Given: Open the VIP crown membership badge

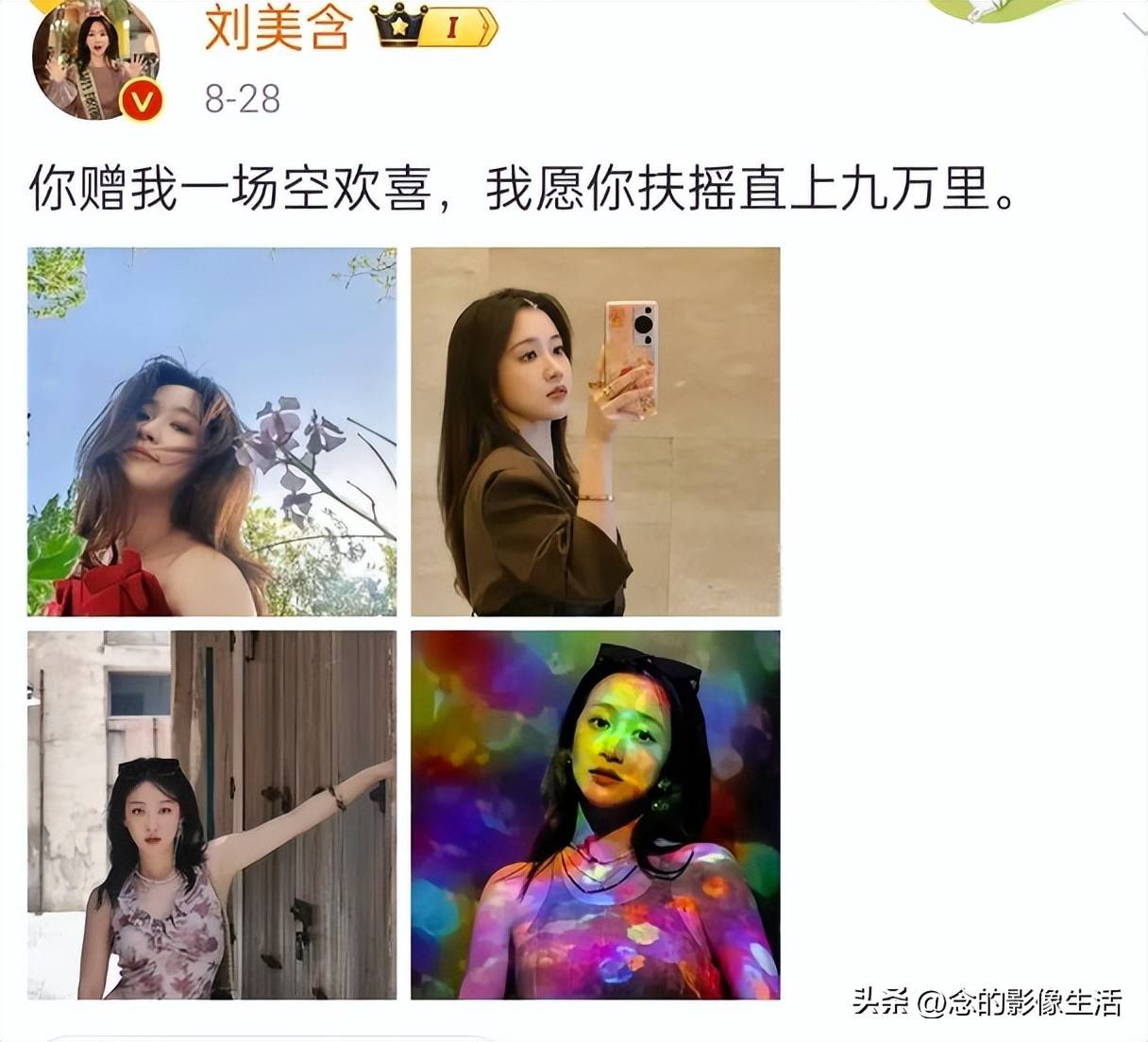Looking at the screenshot, I should (x=436, y=28).
